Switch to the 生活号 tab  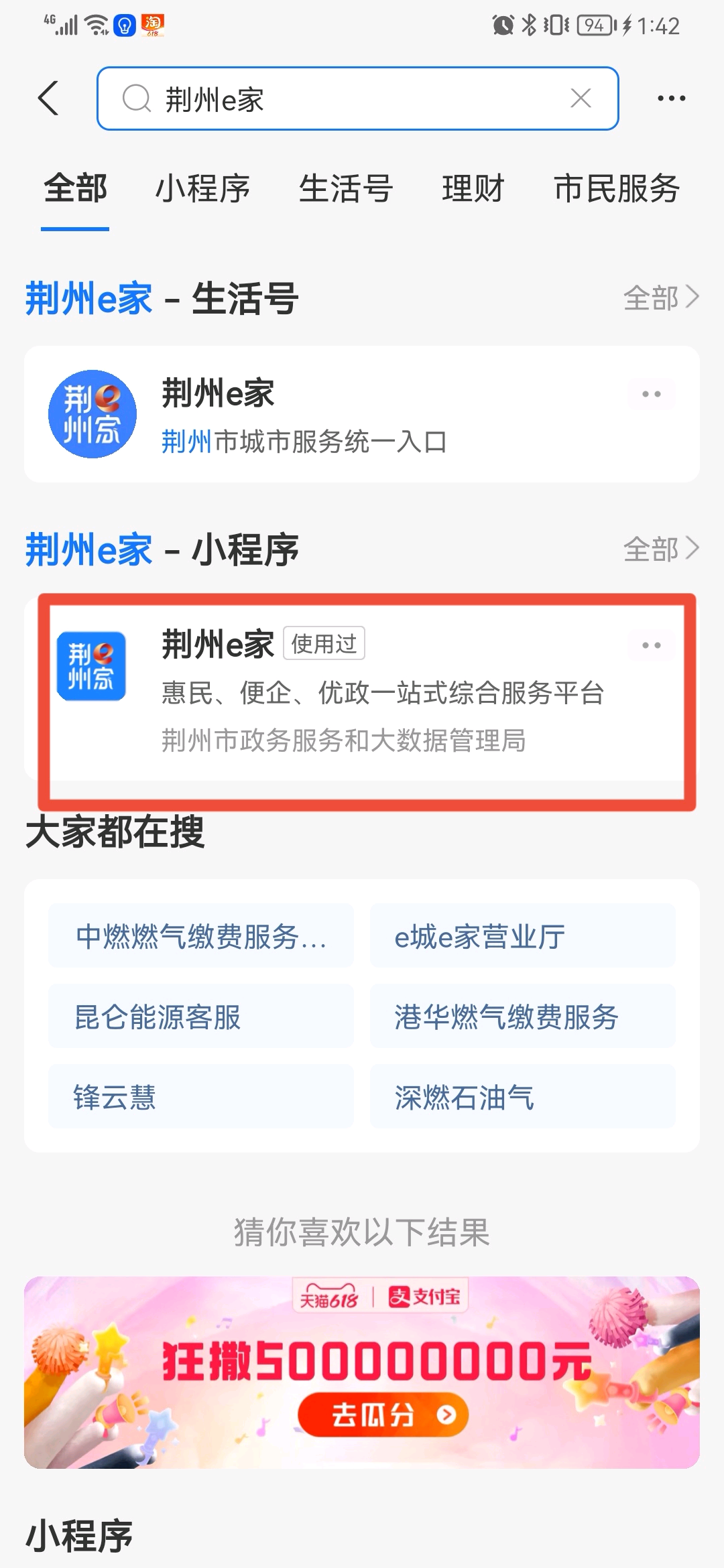[x=345, y=188]
